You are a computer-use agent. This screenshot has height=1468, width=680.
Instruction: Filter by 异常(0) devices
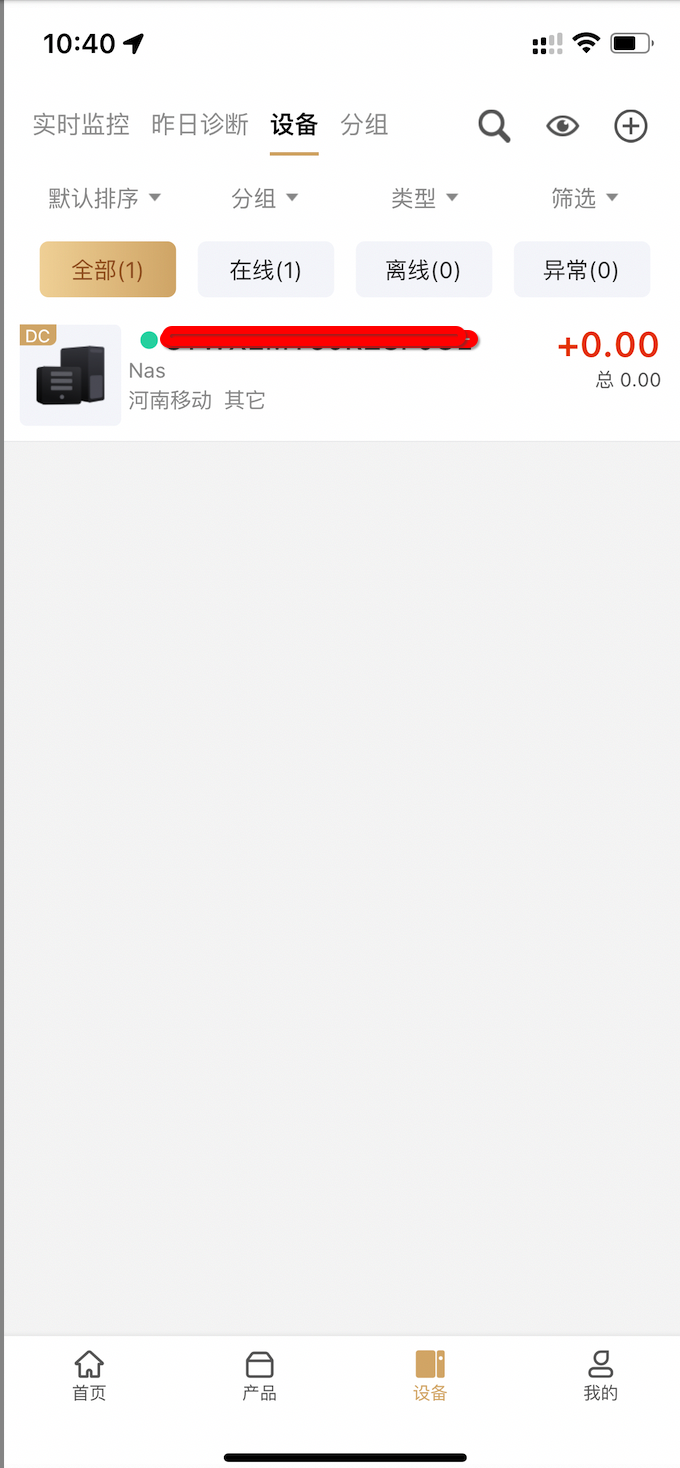coord(582,270)
